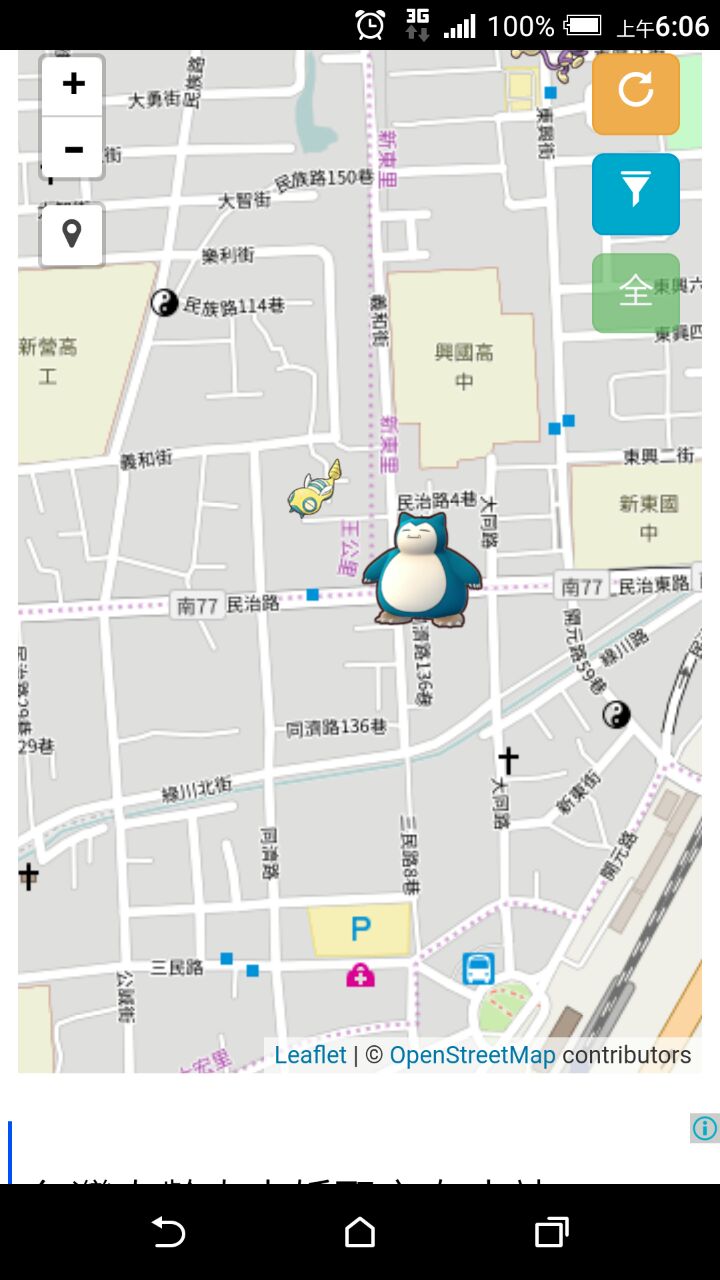Image resolution: width=720 pixels, height=1280 pixels.
Task: Select the Snorlax marker on the map
Action: (421, 570)
